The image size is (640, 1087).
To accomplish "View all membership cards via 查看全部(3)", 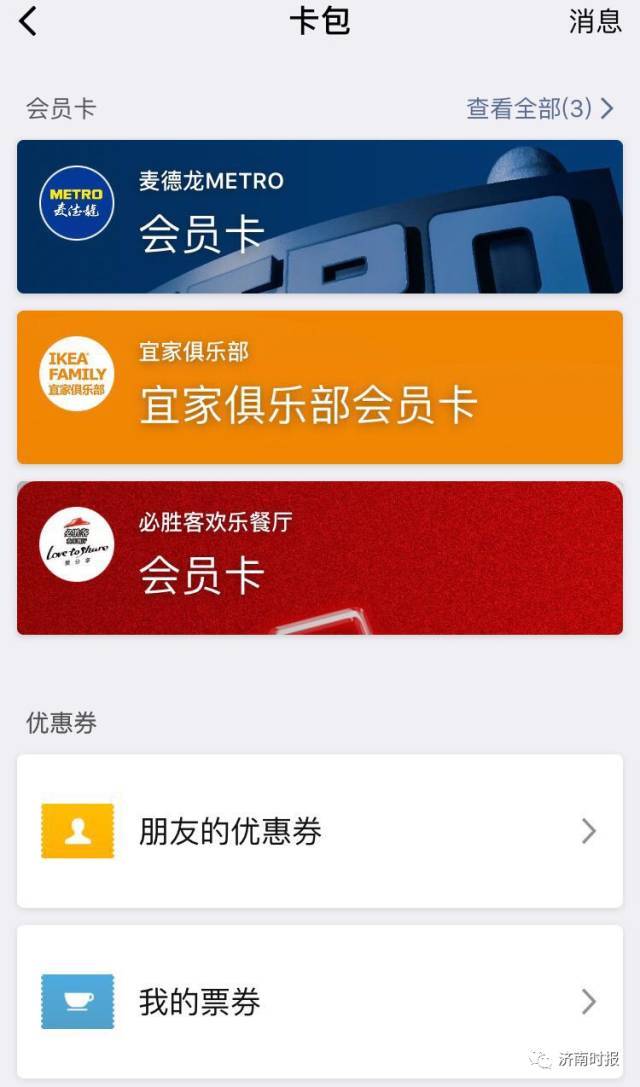I will (x=540, y=108).
